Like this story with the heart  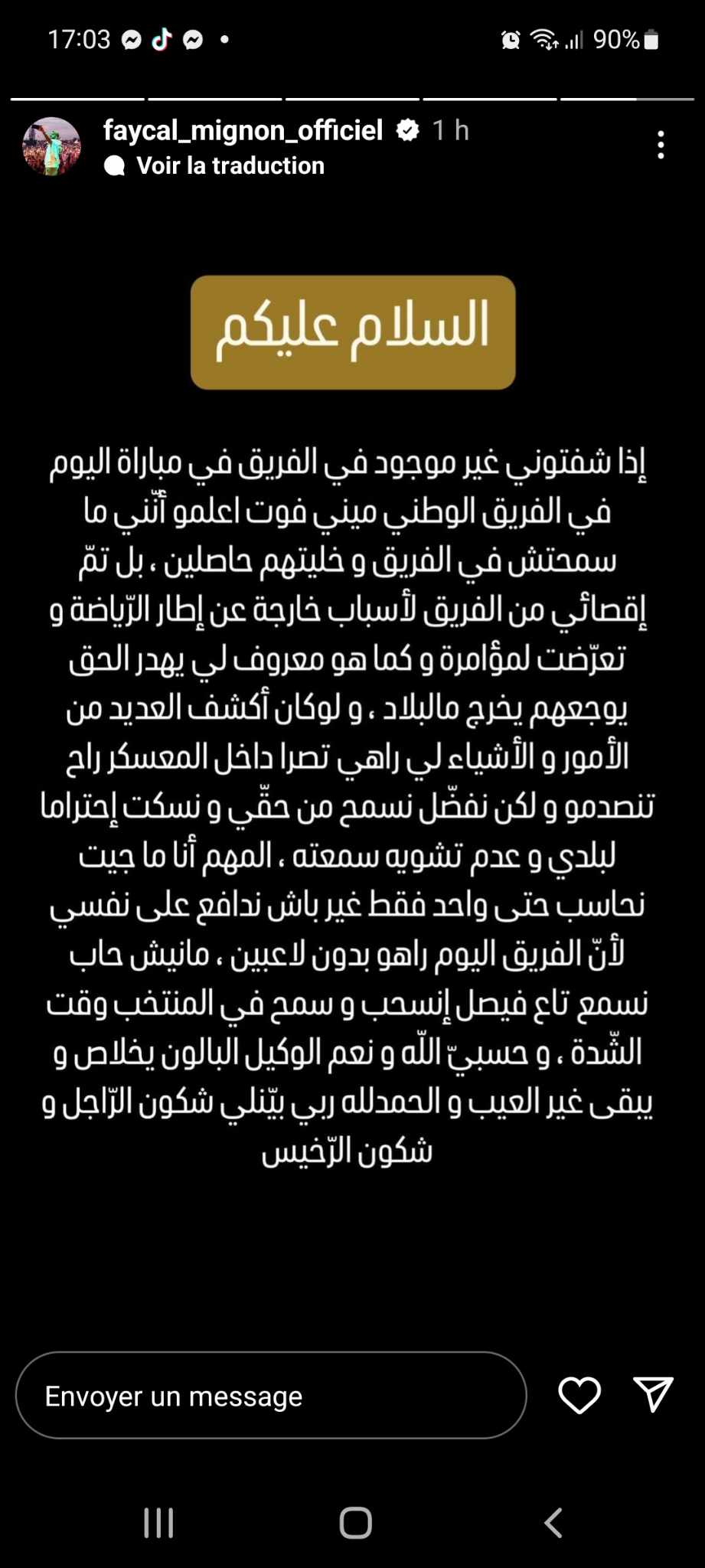579,1395
